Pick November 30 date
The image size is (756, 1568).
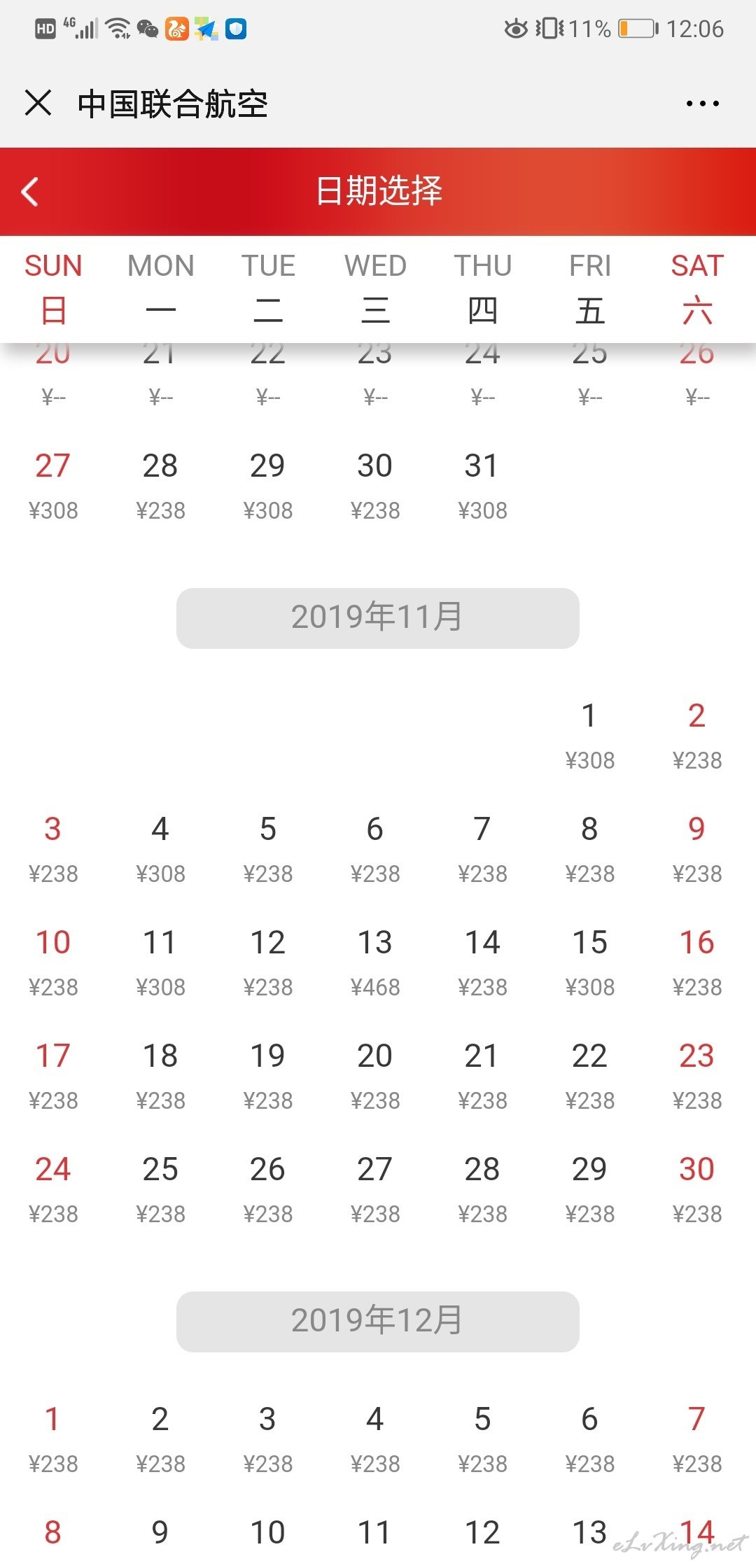tap(696, 1189)
